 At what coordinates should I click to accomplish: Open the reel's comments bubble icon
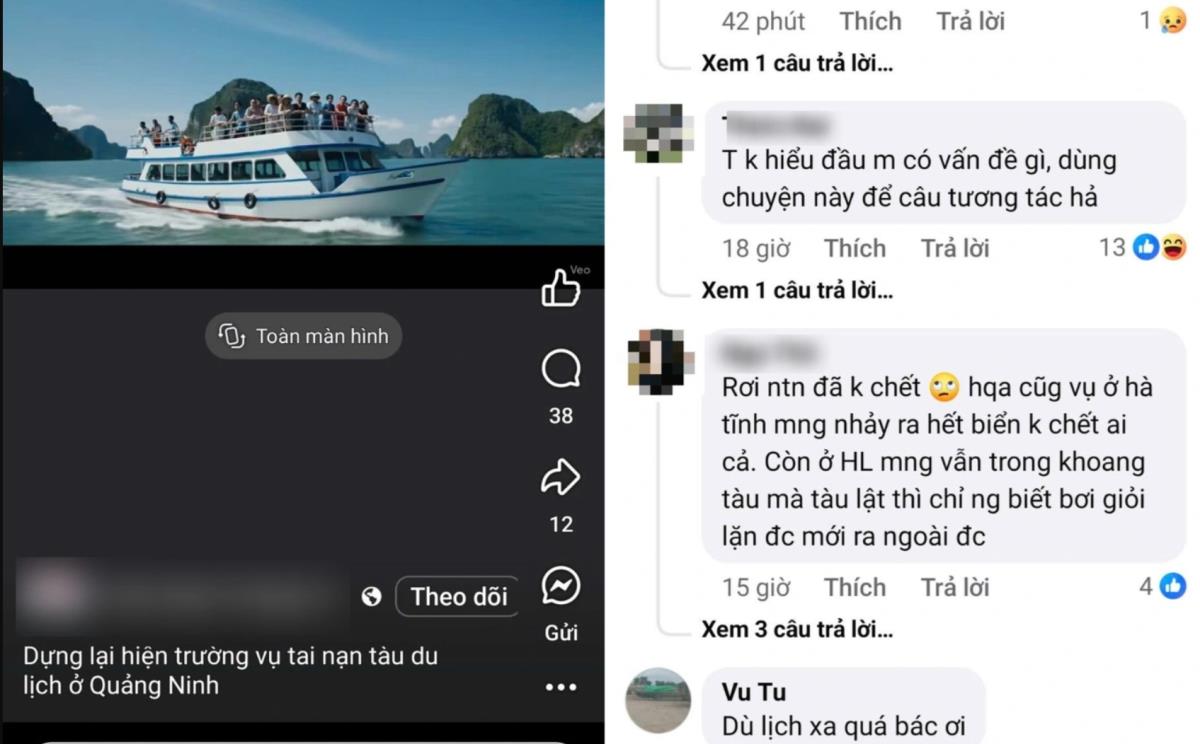click(561, 371)
